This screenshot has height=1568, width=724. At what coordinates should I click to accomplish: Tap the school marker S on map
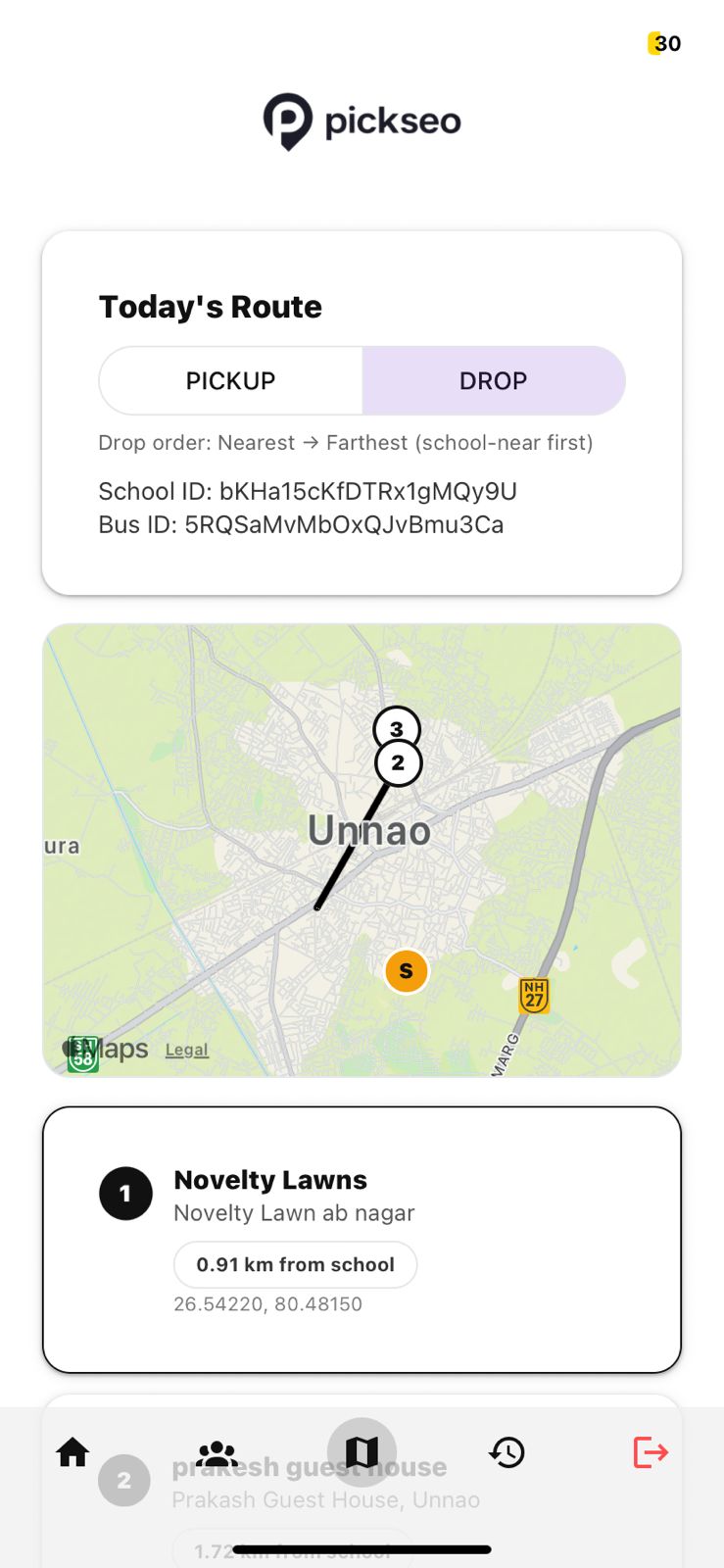(x=406, y=971)
